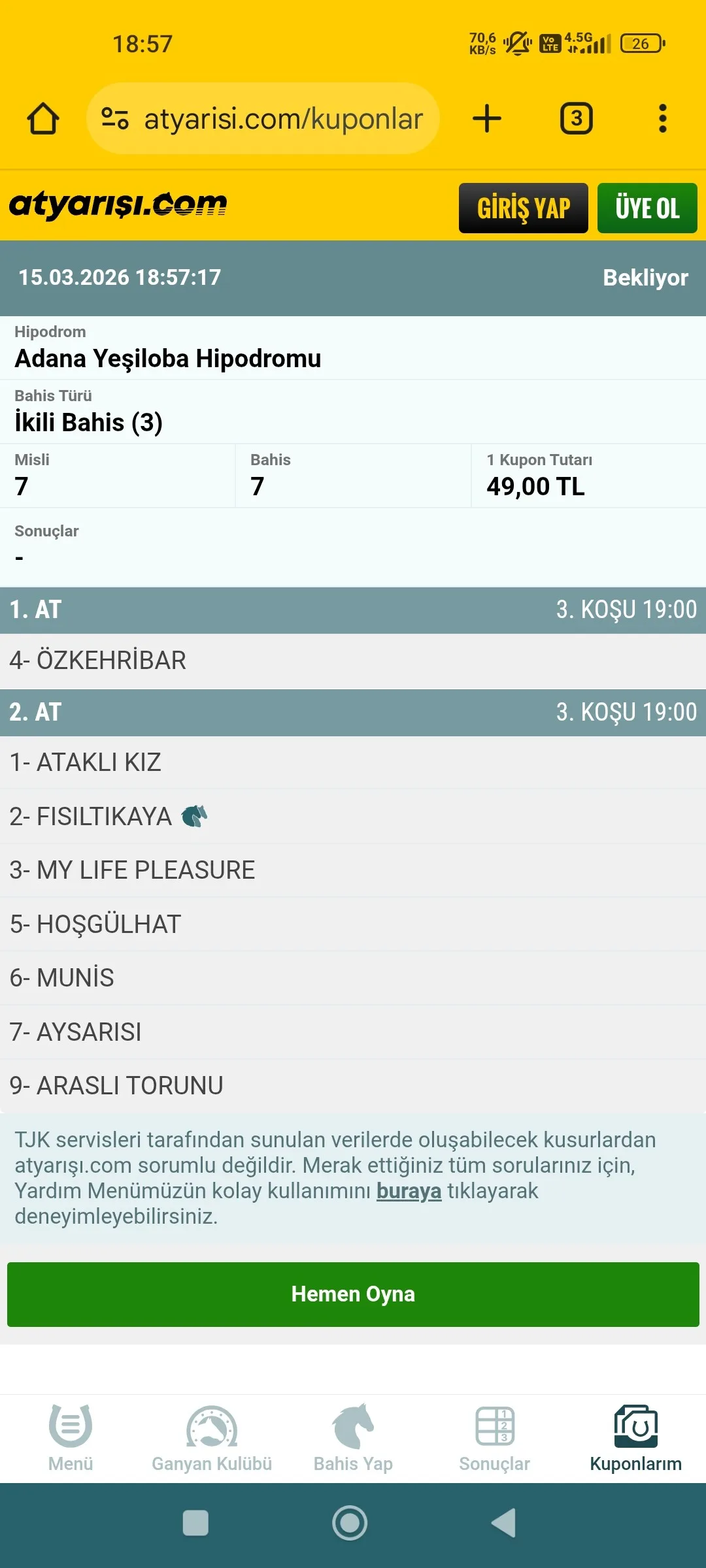Switch to the Ganyan Kulübü tab

(x=212, y=1437)
